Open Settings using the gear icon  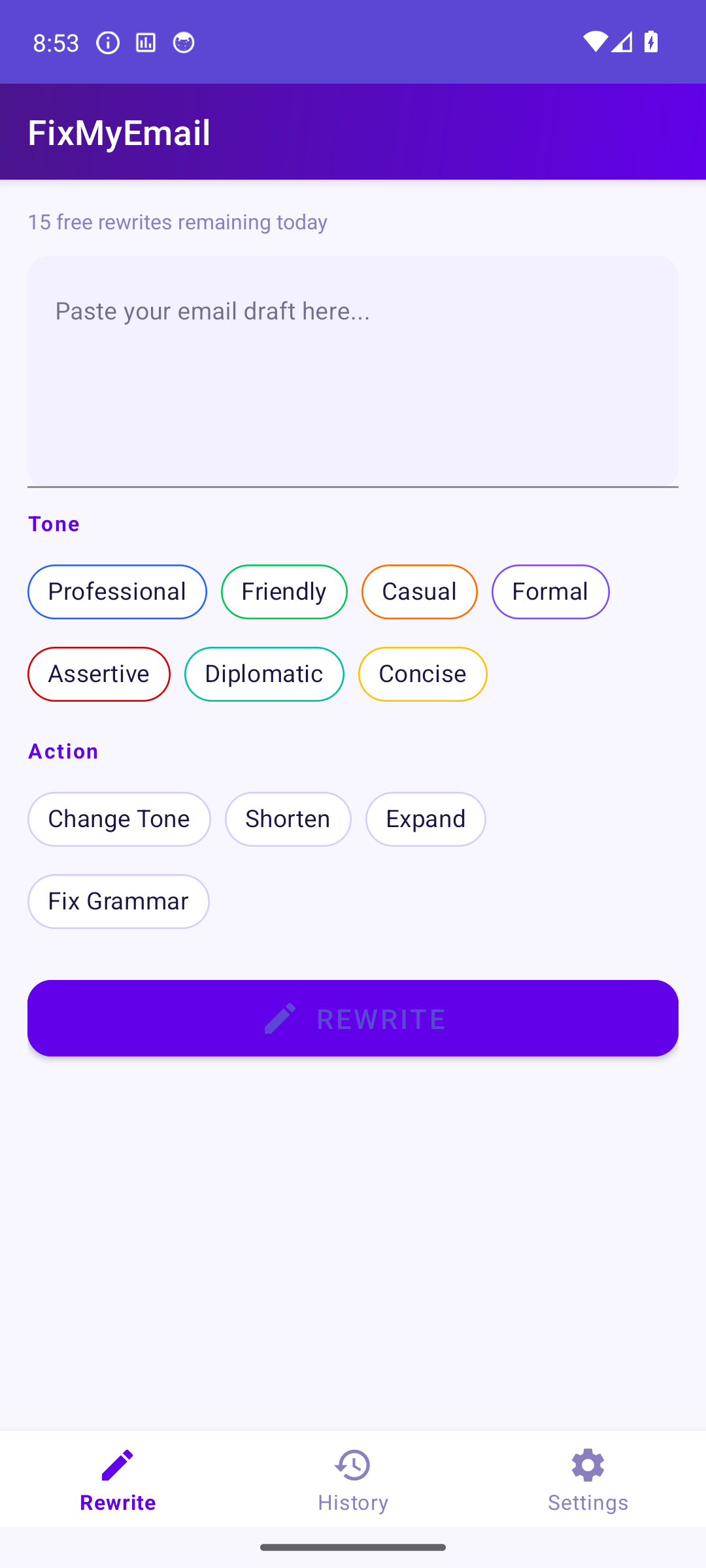pyautogui.click(x=588, y=1463)
